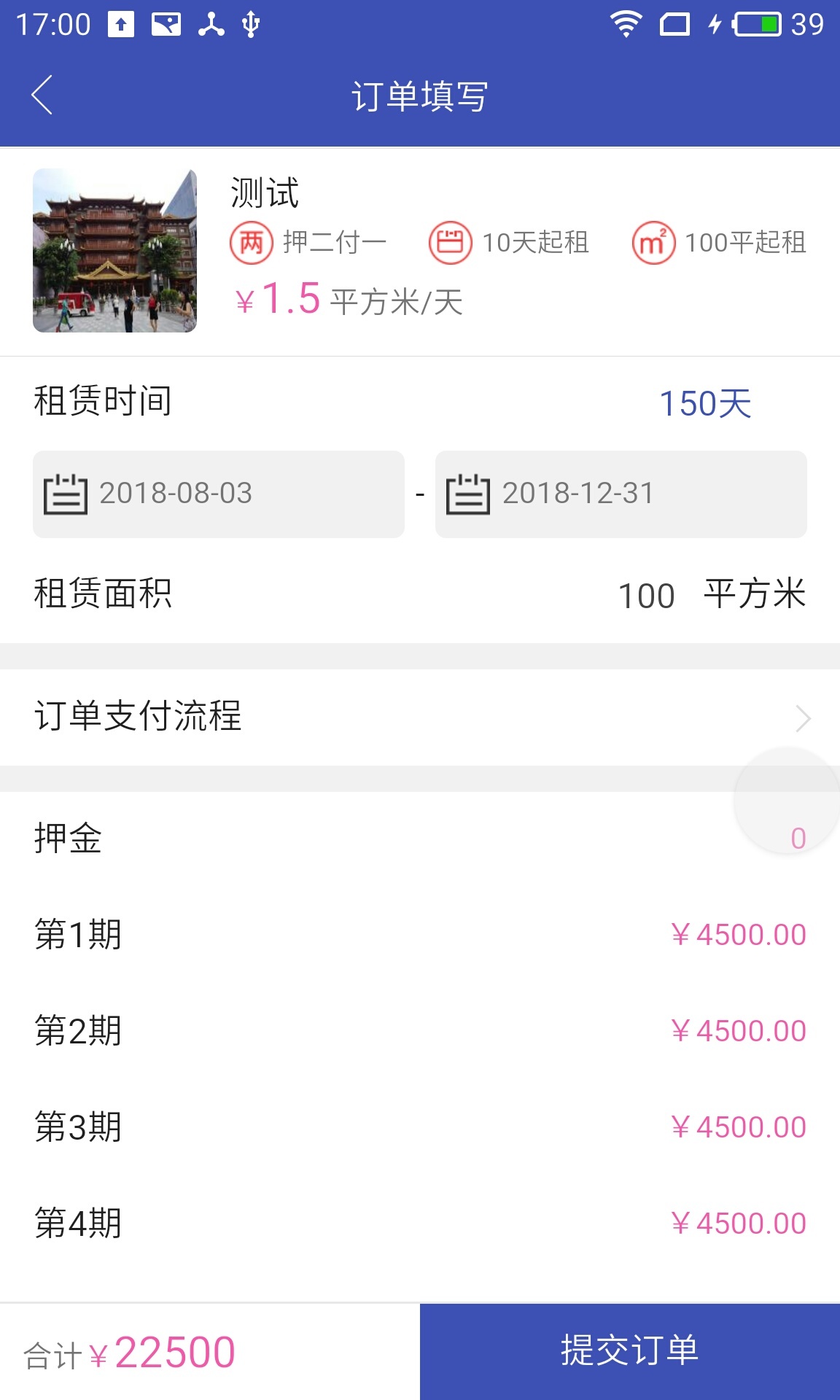The image size is (840, 1400).
Task: Change the rental end date 2018-12-31
Action: pos(621,494)
